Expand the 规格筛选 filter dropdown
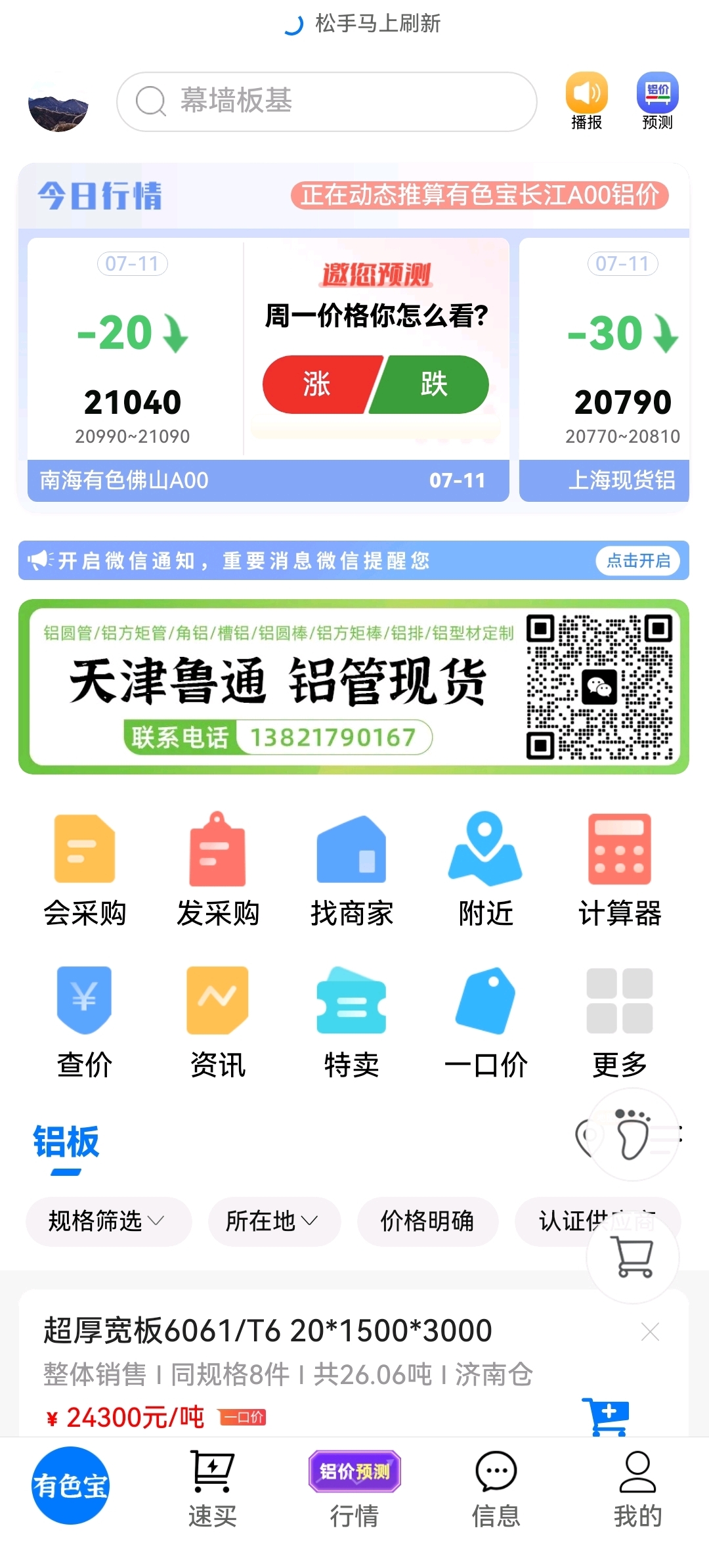709x1568 pixels. [x=108, y=1221]
